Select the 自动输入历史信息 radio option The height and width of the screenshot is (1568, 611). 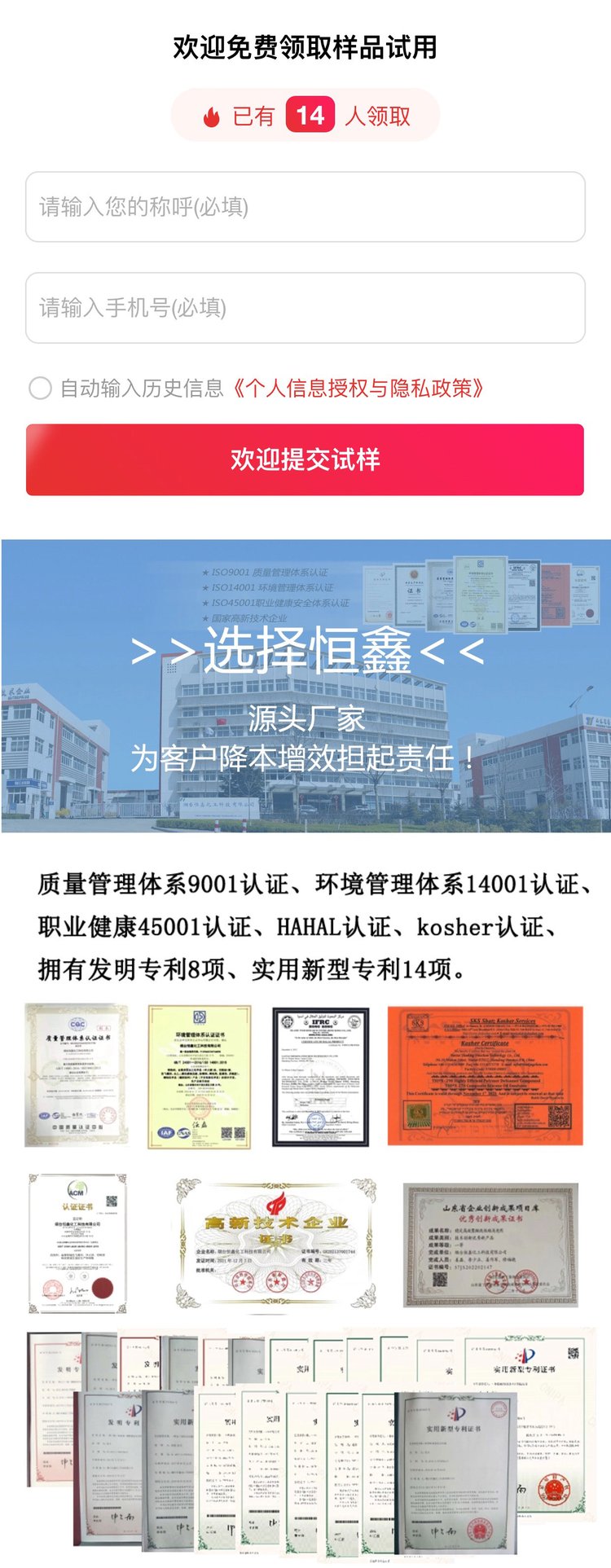40,388
